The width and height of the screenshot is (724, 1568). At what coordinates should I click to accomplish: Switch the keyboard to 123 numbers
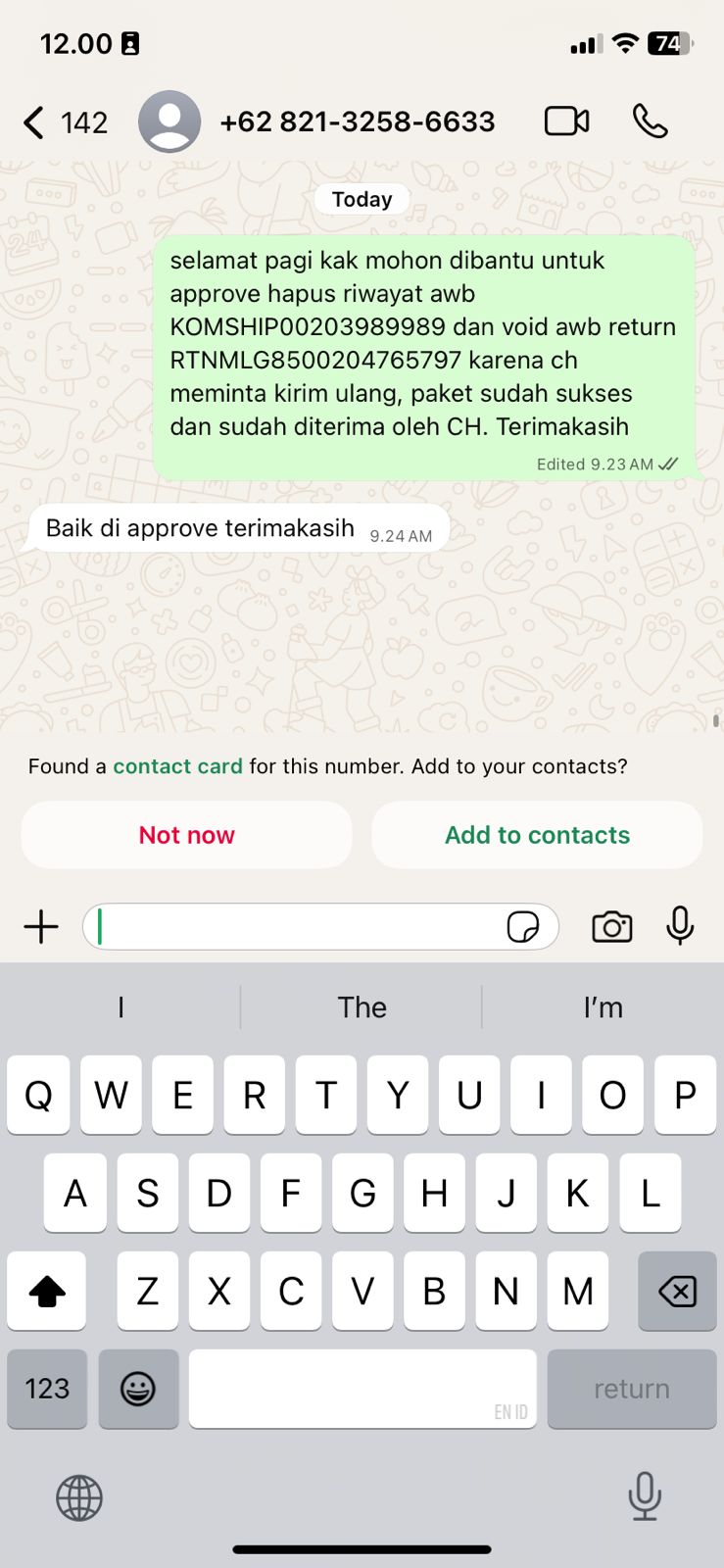pyautogui.click(x=47, y=1389)
